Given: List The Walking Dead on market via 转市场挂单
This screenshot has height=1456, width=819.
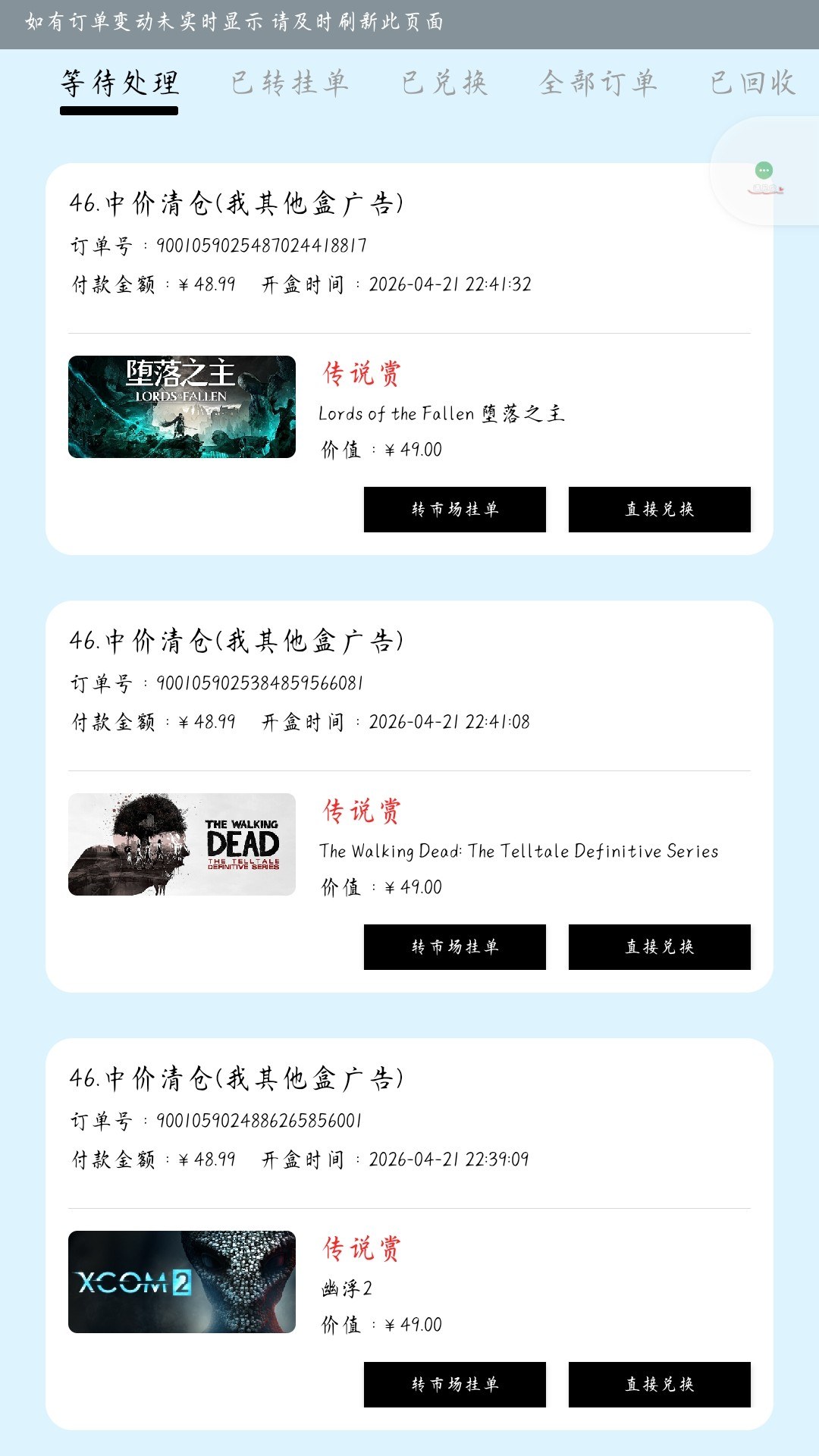Looking at the screenshot, I should point(455,947).
